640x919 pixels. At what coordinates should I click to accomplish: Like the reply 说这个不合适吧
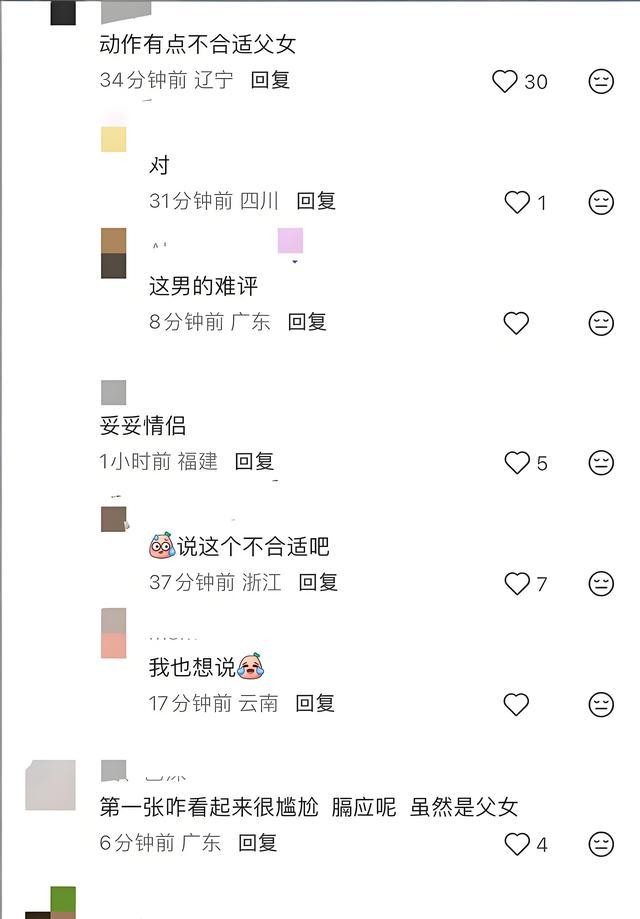pyautogui.click(x=517, y=583)
